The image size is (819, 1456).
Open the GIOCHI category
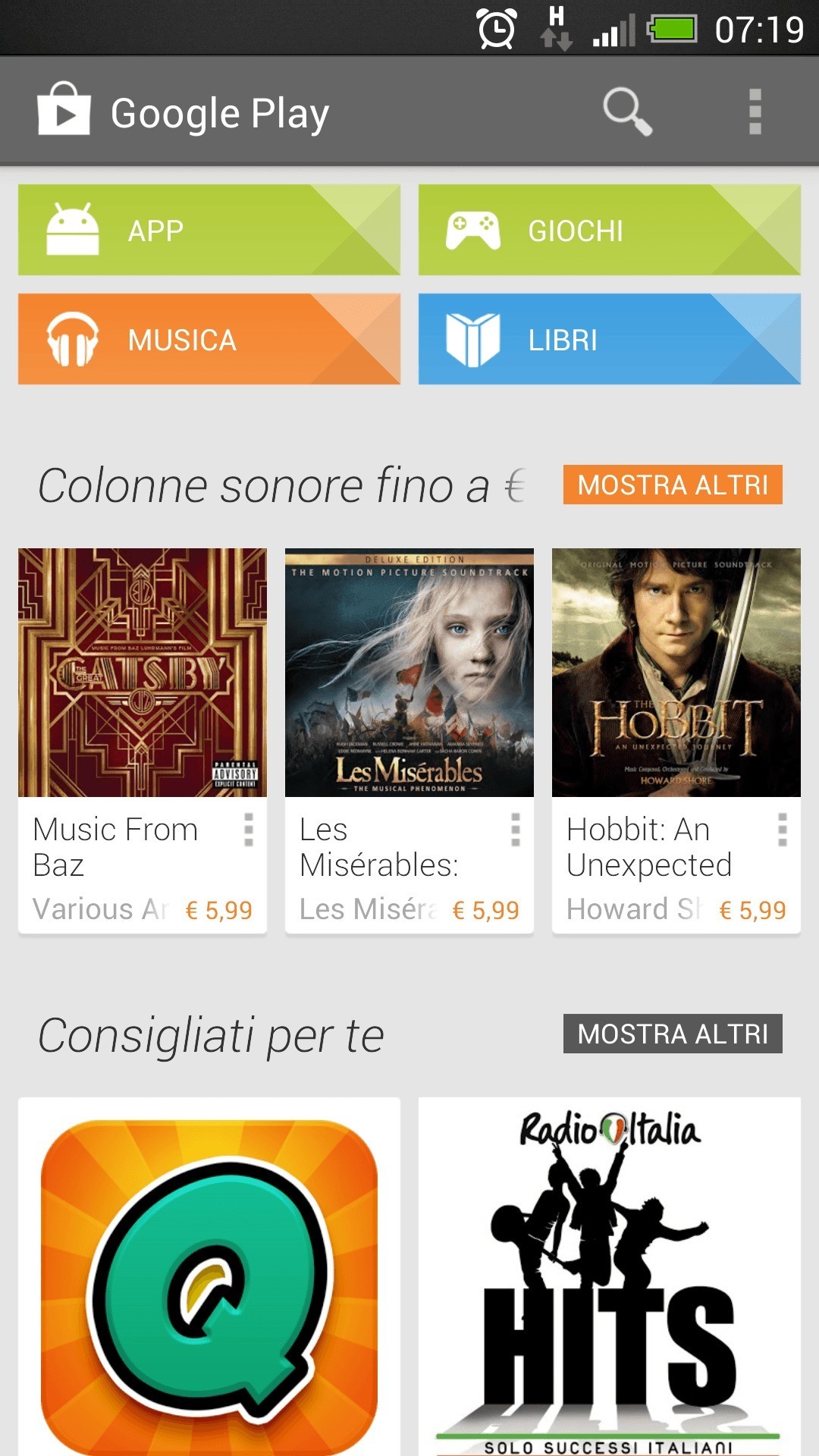click(609, 230)
